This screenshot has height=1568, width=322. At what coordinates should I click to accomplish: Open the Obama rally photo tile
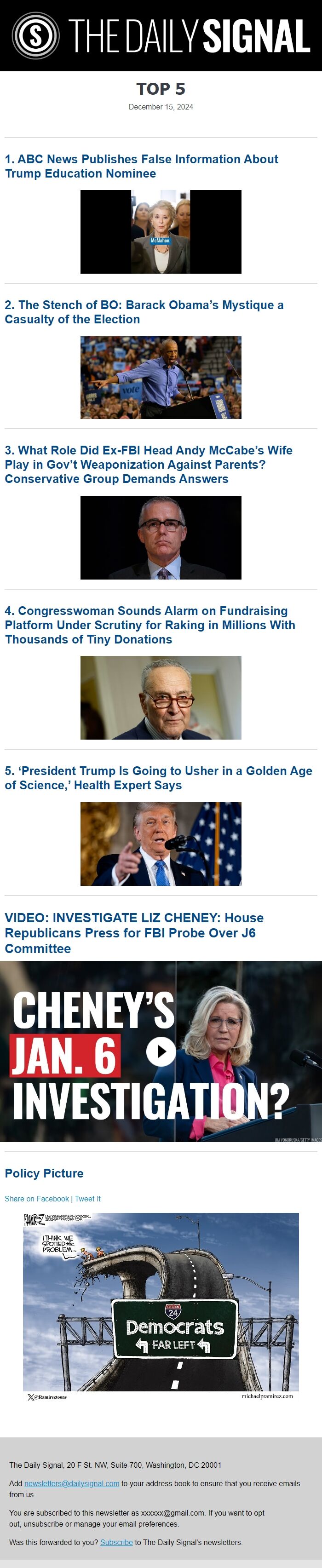161,377
